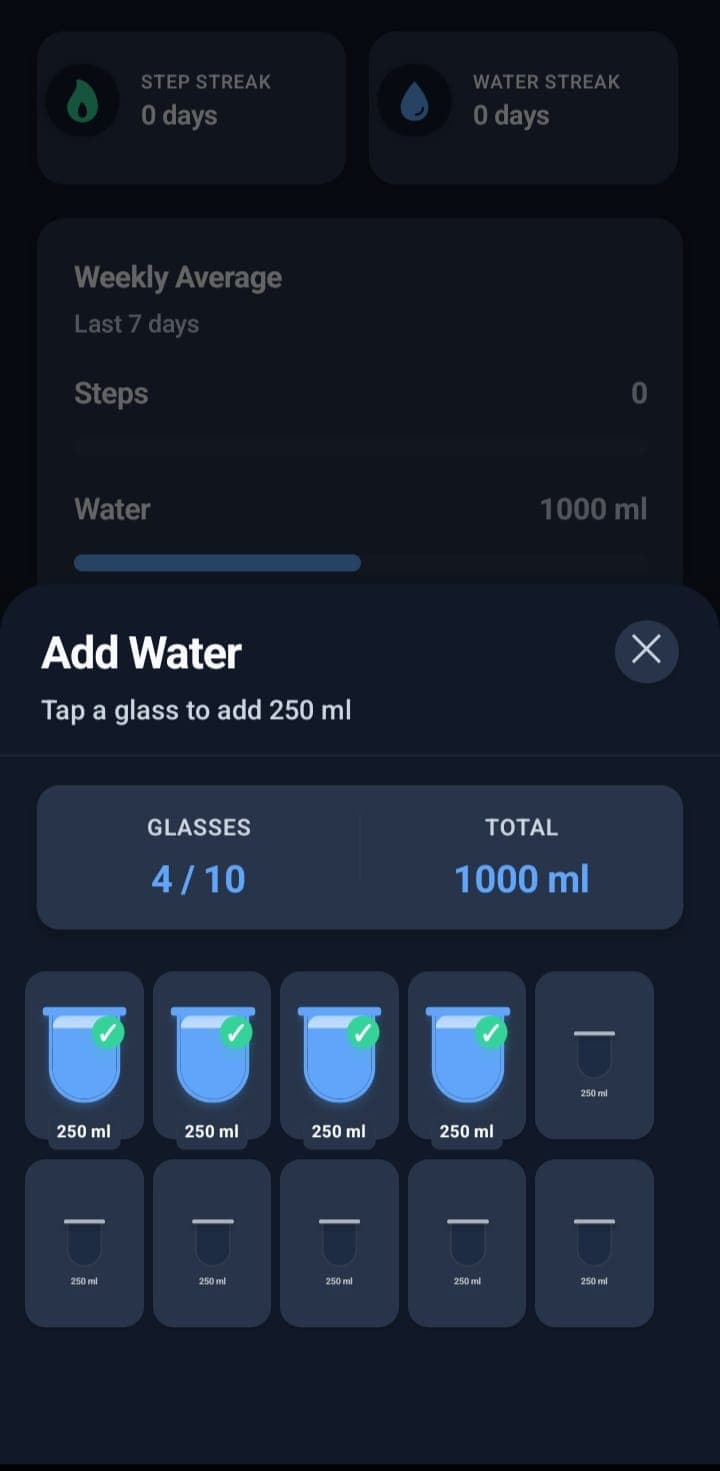Toggle the second filled glass off
The image size is (720, 1471).
coord(211,1055)
